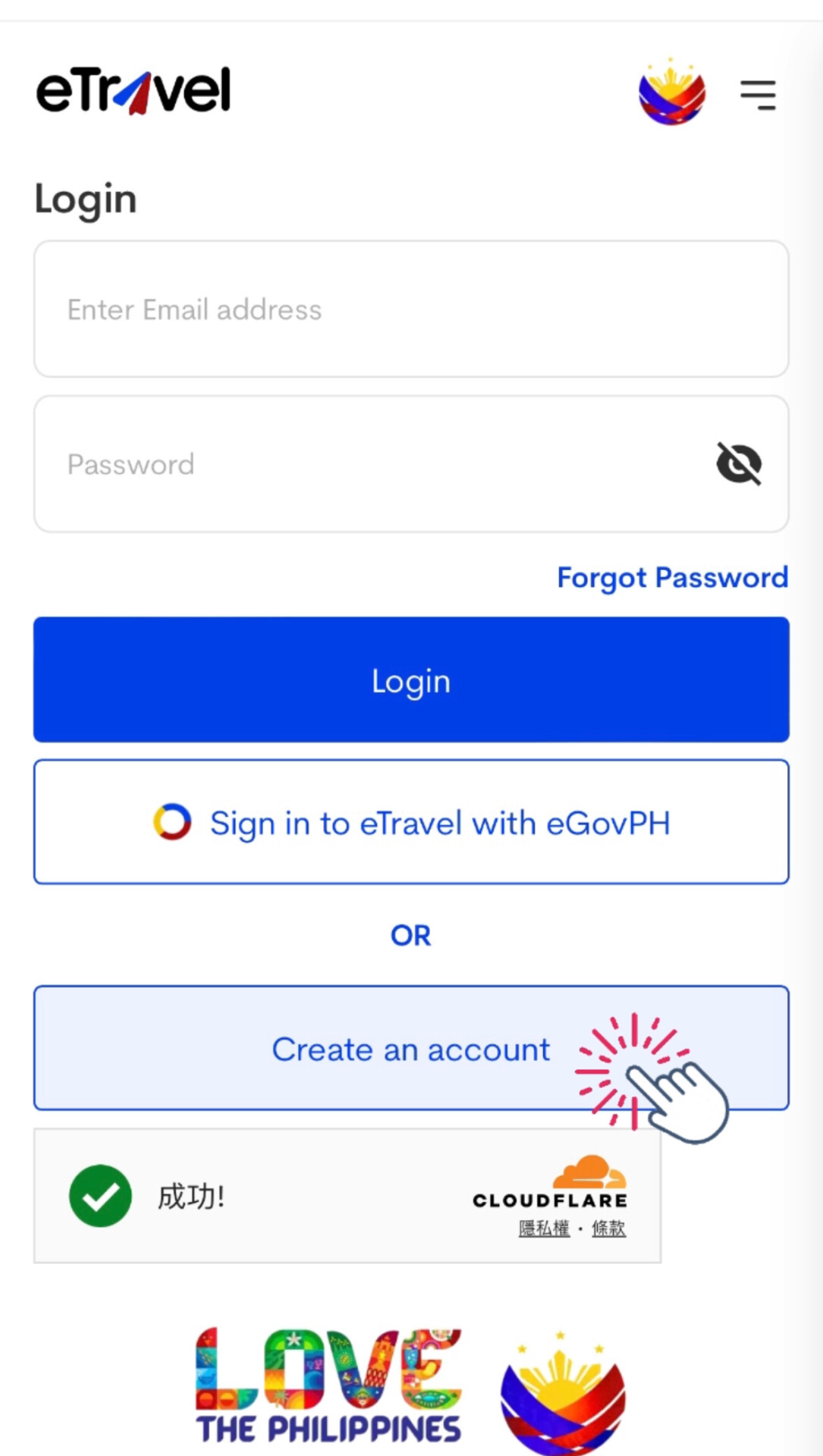Open Cloudflare privacy link

click(x=544, y=1228)
